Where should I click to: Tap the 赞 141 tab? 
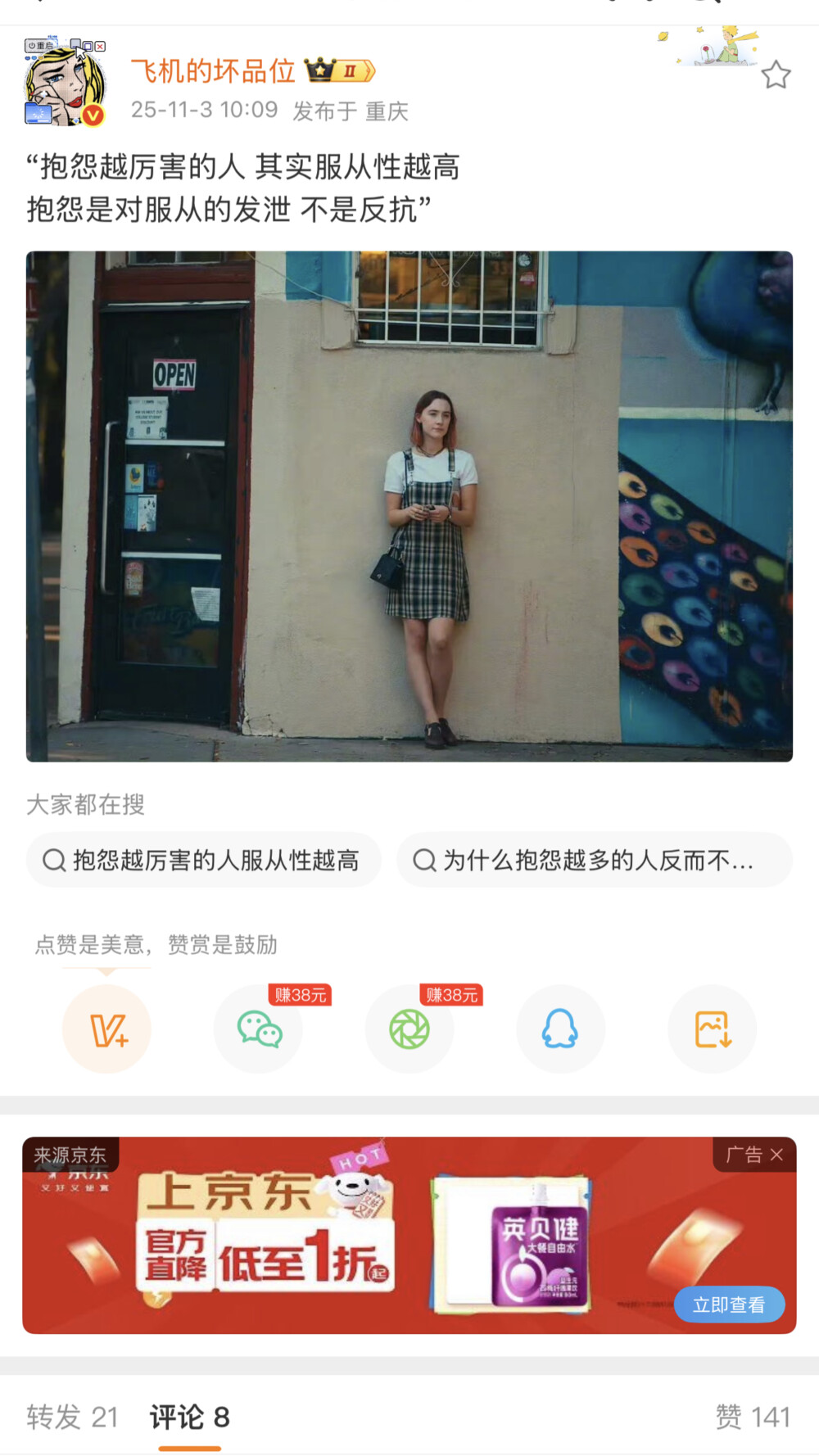[754, 1415]
